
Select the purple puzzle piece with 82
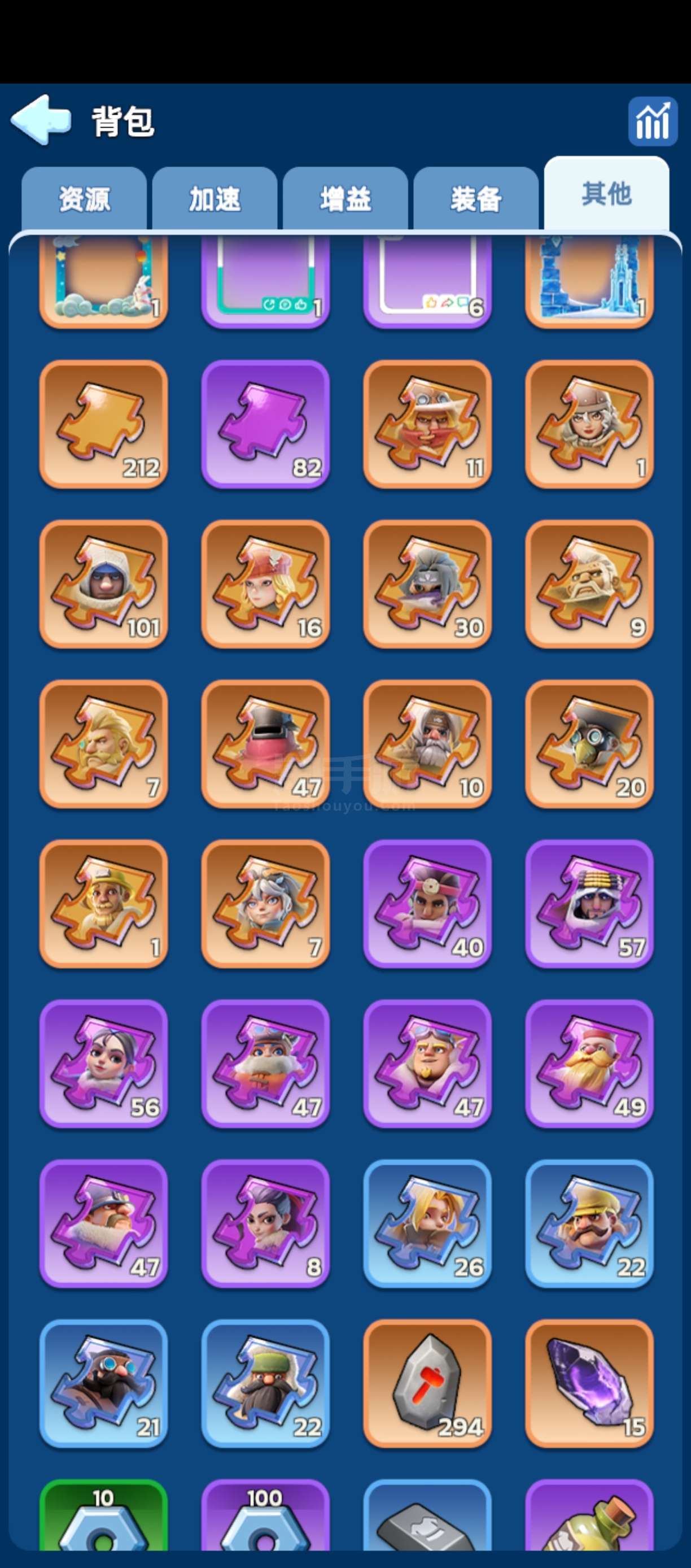coord(265,424)
